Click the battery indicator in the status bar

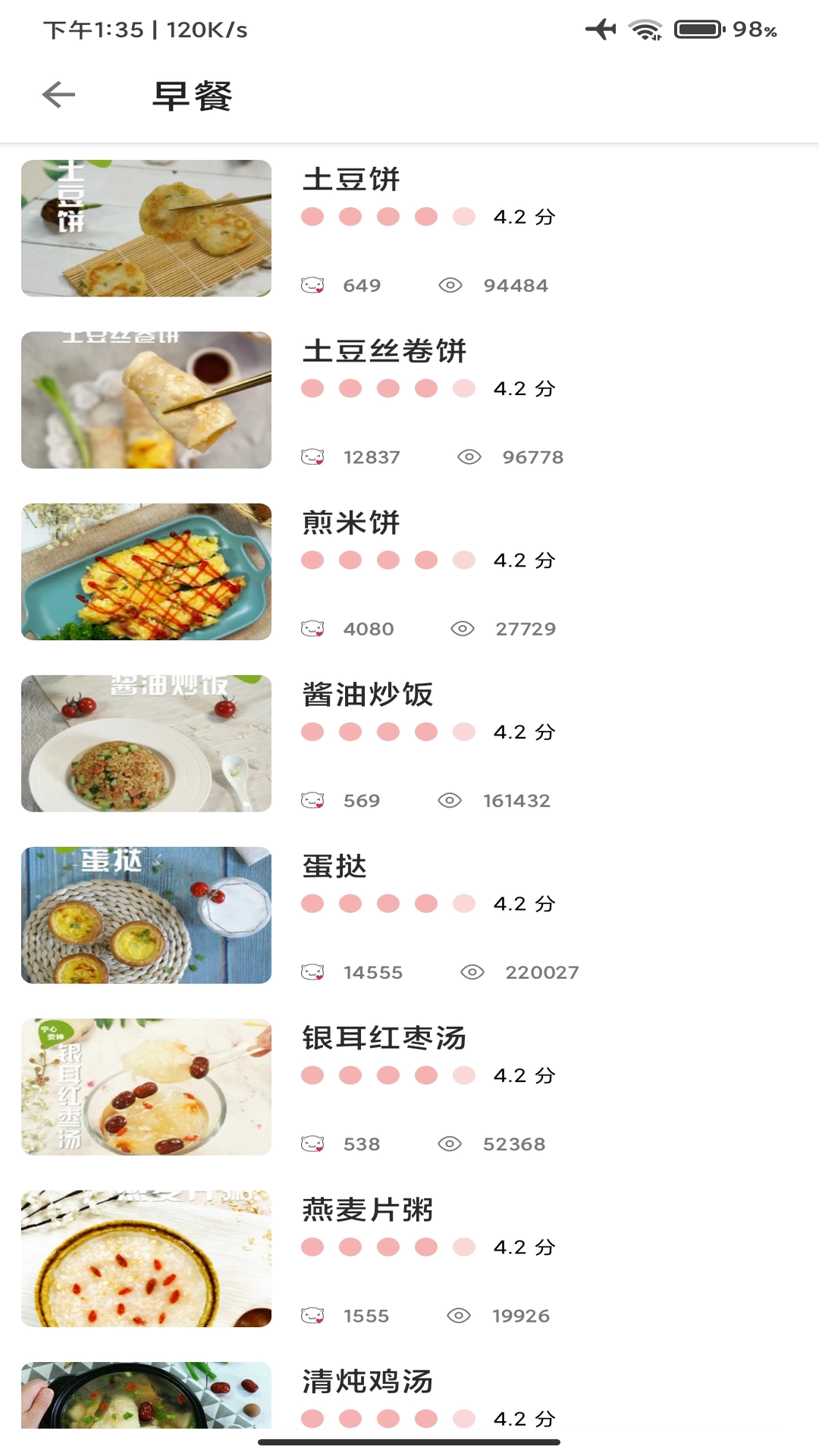tap(696, 30)
